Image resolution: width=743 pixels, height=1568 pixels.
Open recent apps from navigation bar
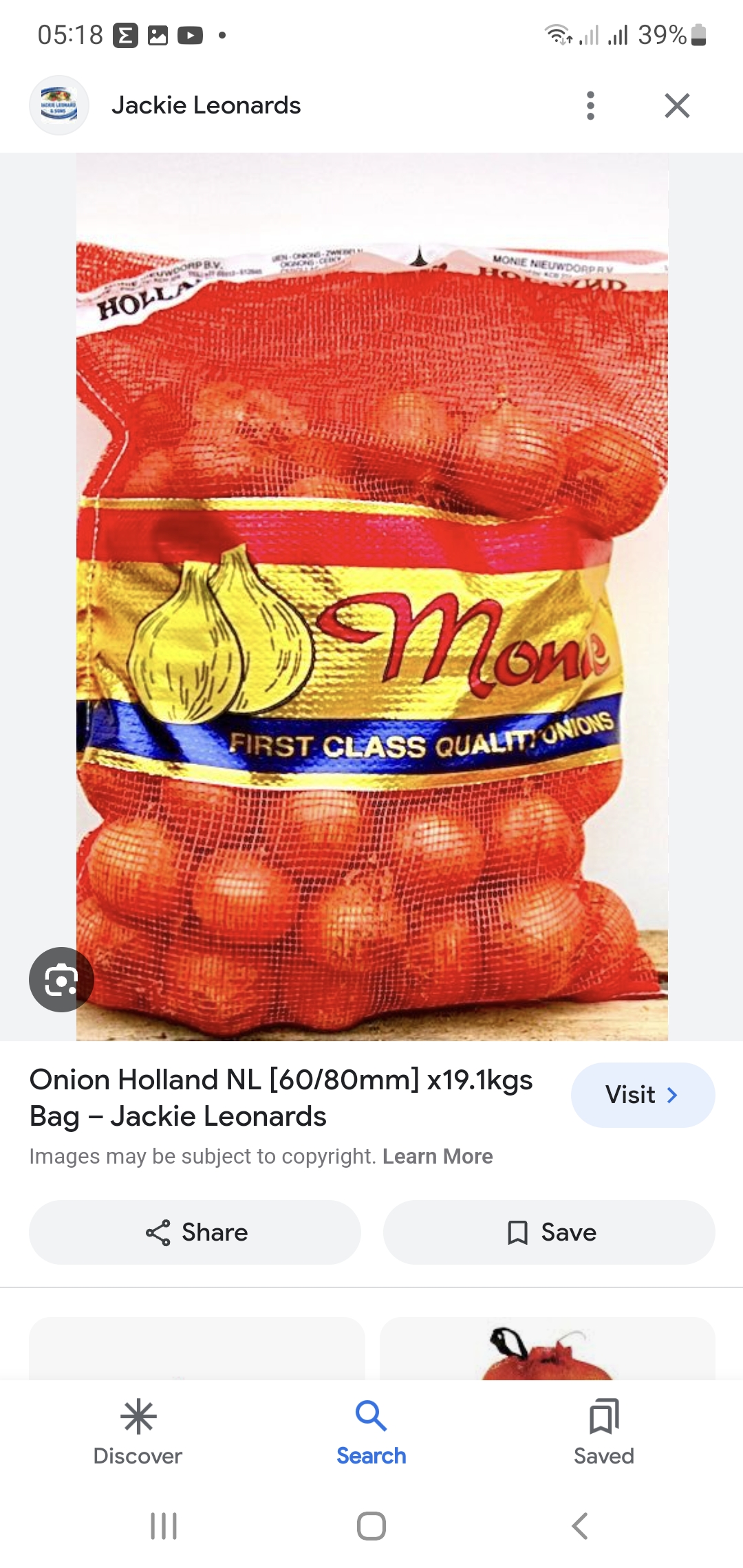pyautogui.click(x=164, y=1526)
